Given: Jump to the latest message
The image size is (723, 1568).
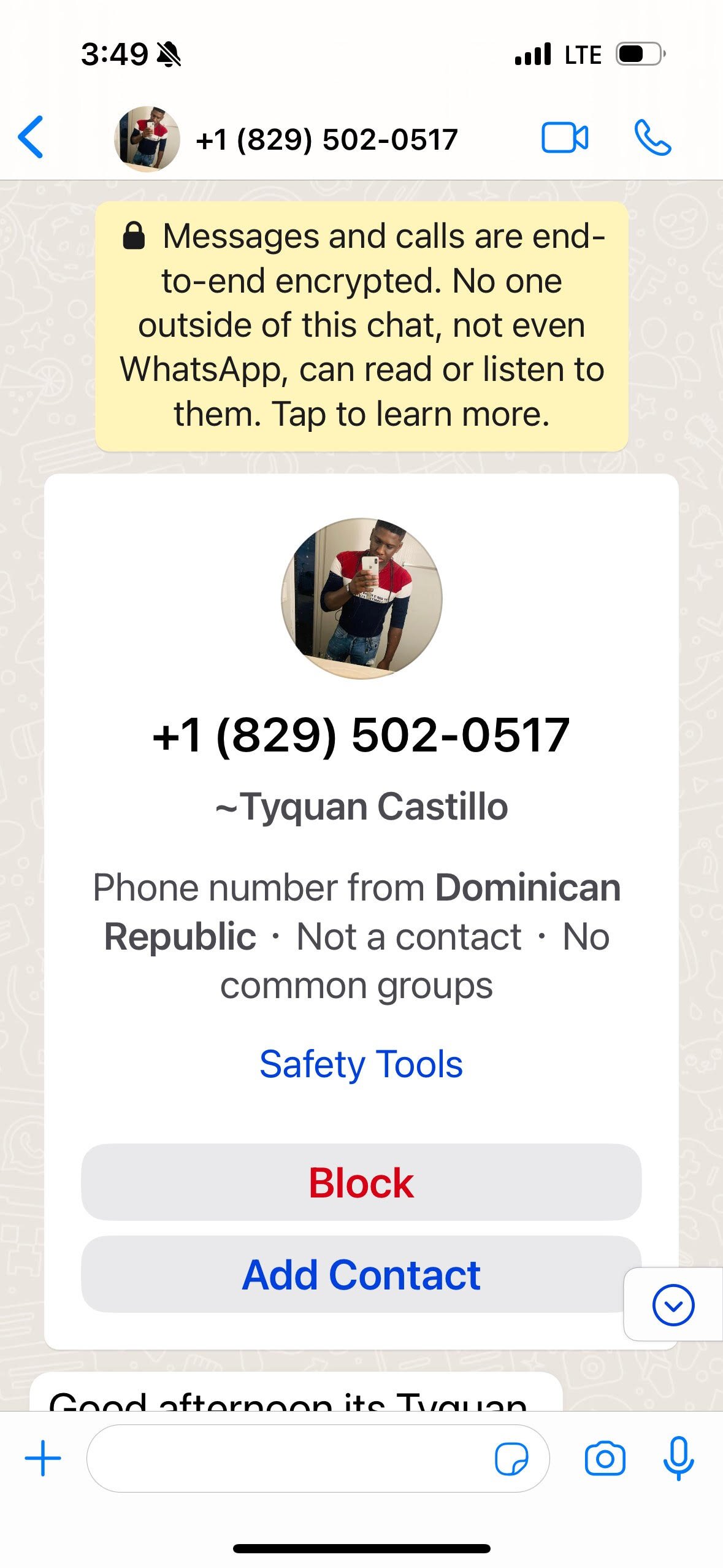Looking at the screenshot, I should coord(673,1305).
